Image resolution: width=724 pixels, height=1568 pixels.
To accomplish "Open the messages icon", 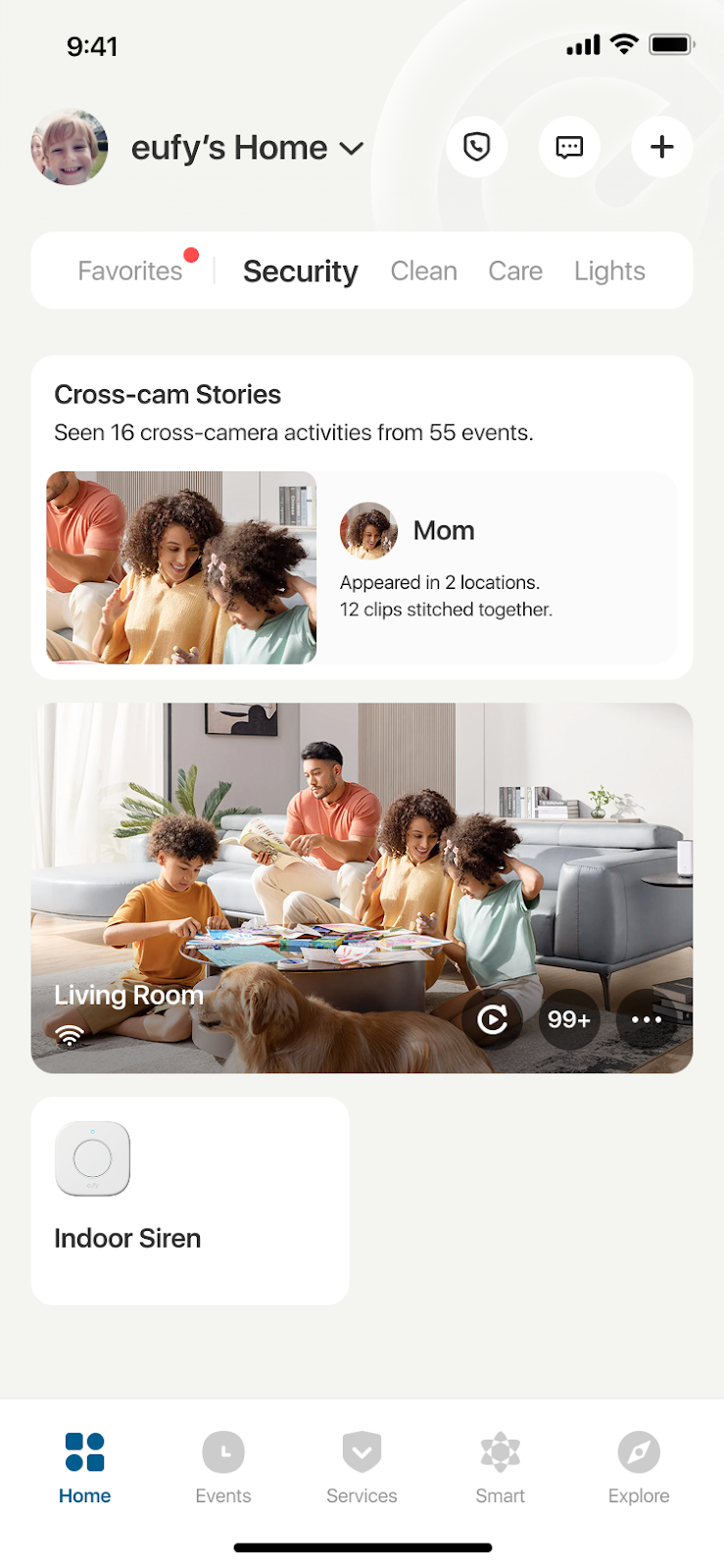I will [x=569, y=147].
